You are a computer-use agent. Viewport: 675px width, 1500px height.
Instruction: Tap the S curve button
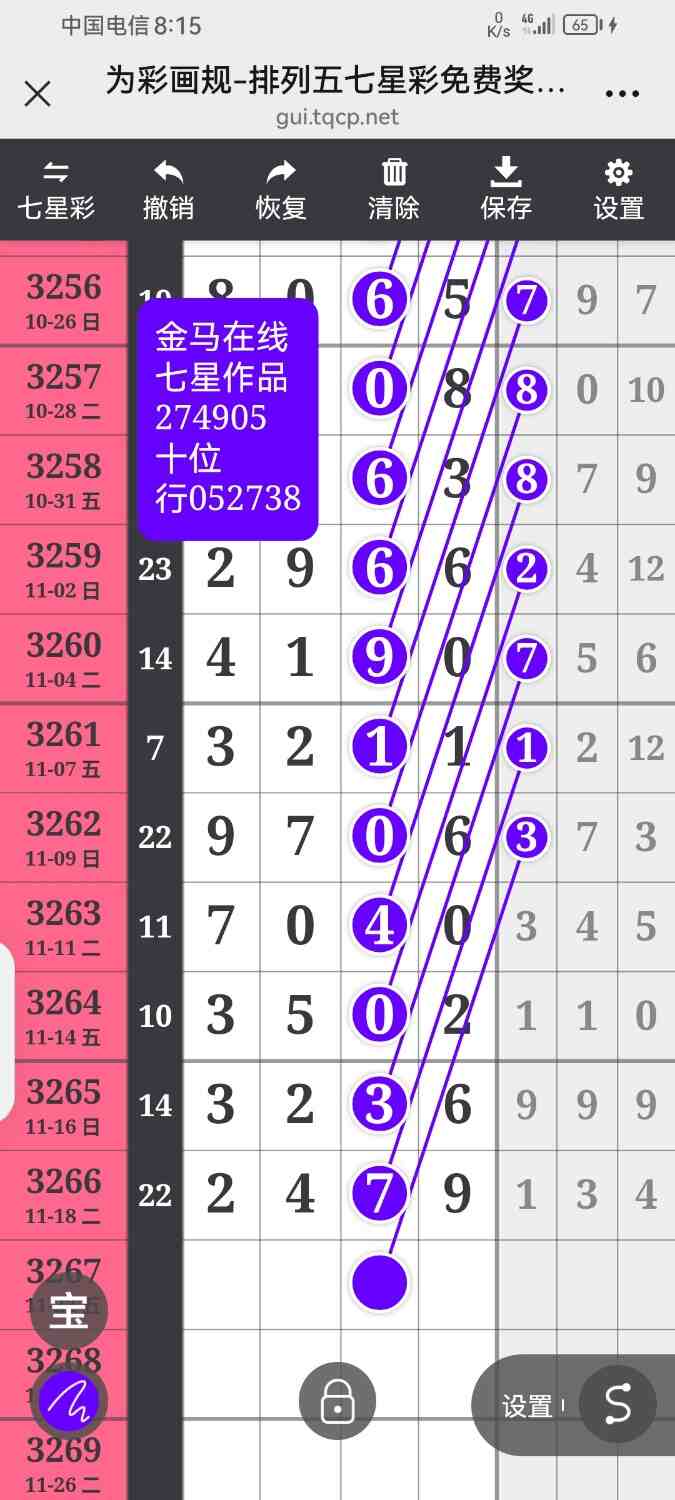click(618, 1406)
